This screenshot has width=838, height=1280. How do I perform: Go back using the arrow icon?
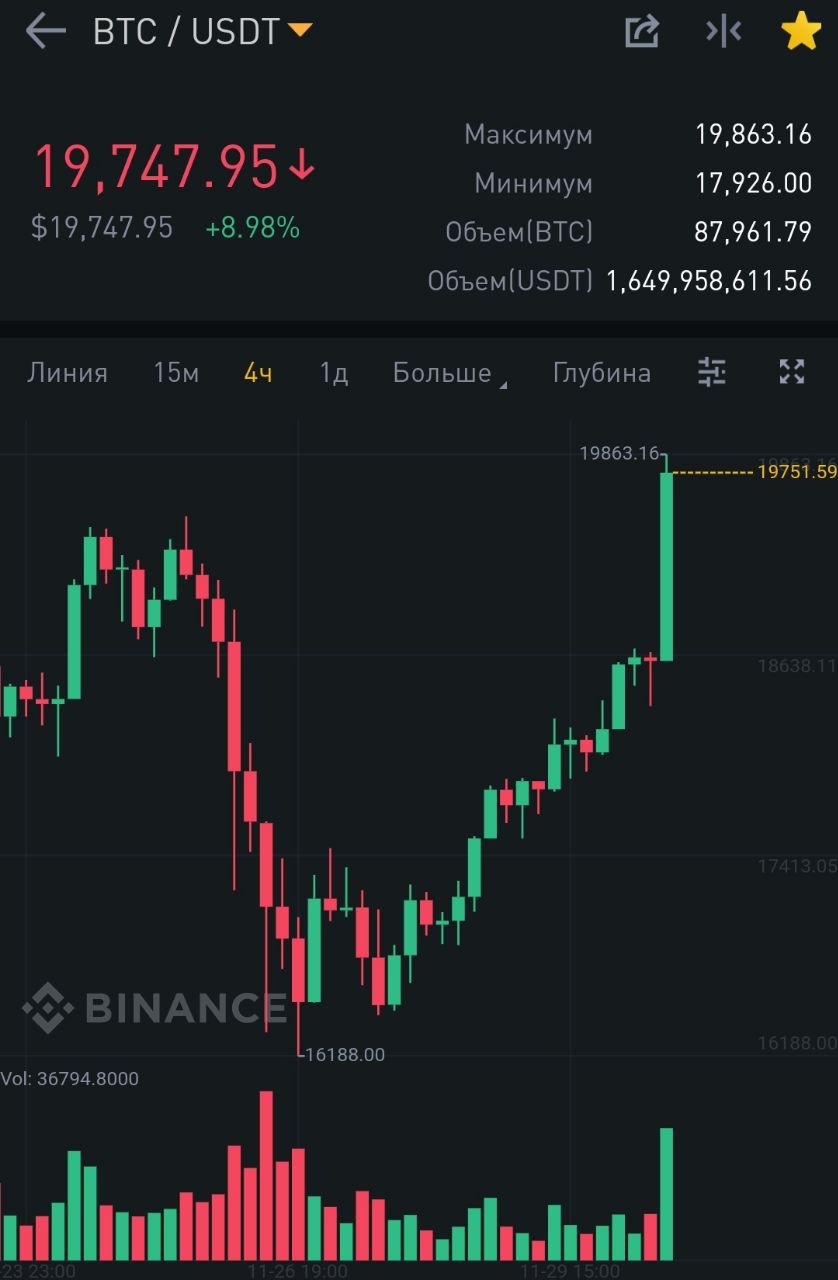point(46,32)
